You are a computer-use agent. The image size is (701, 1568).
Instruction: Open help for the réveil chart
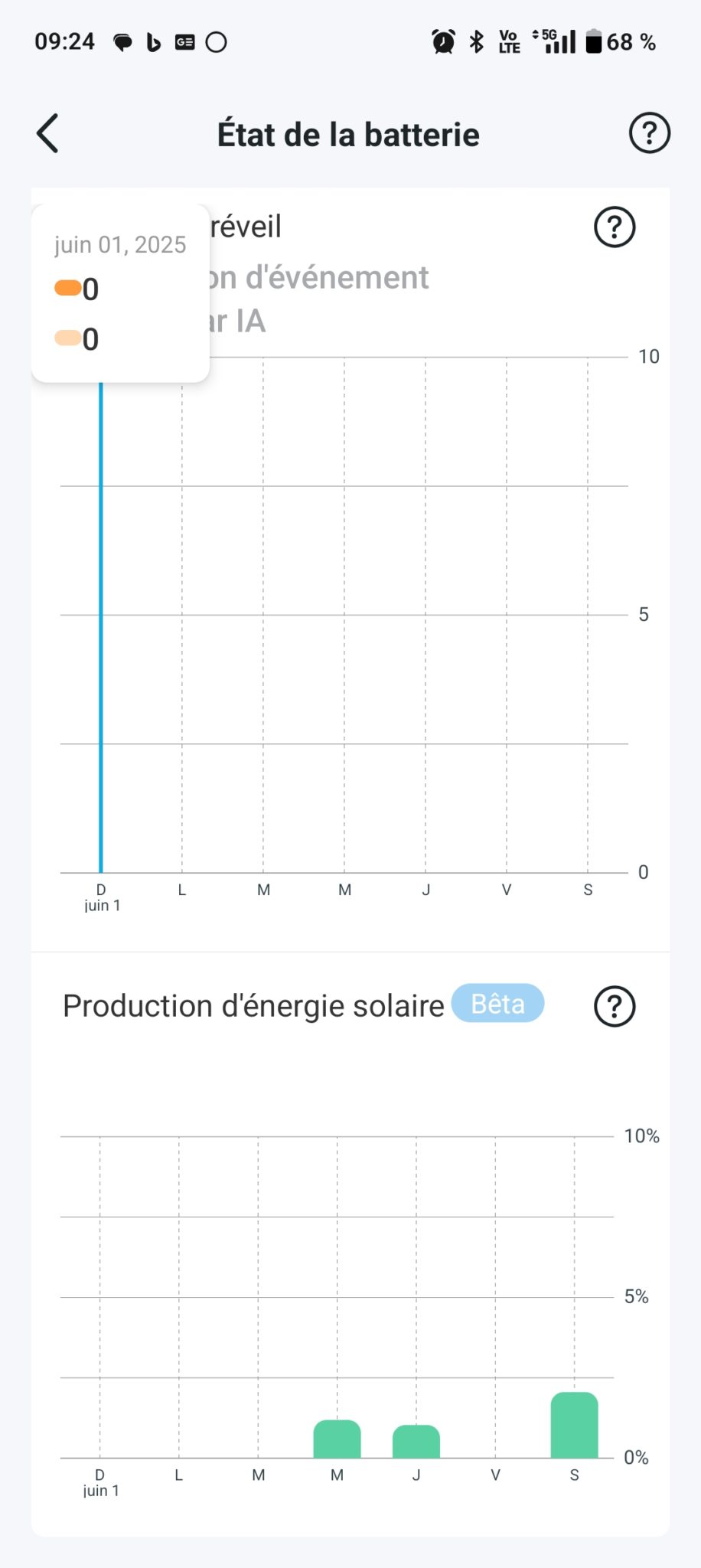coord(615,227)
